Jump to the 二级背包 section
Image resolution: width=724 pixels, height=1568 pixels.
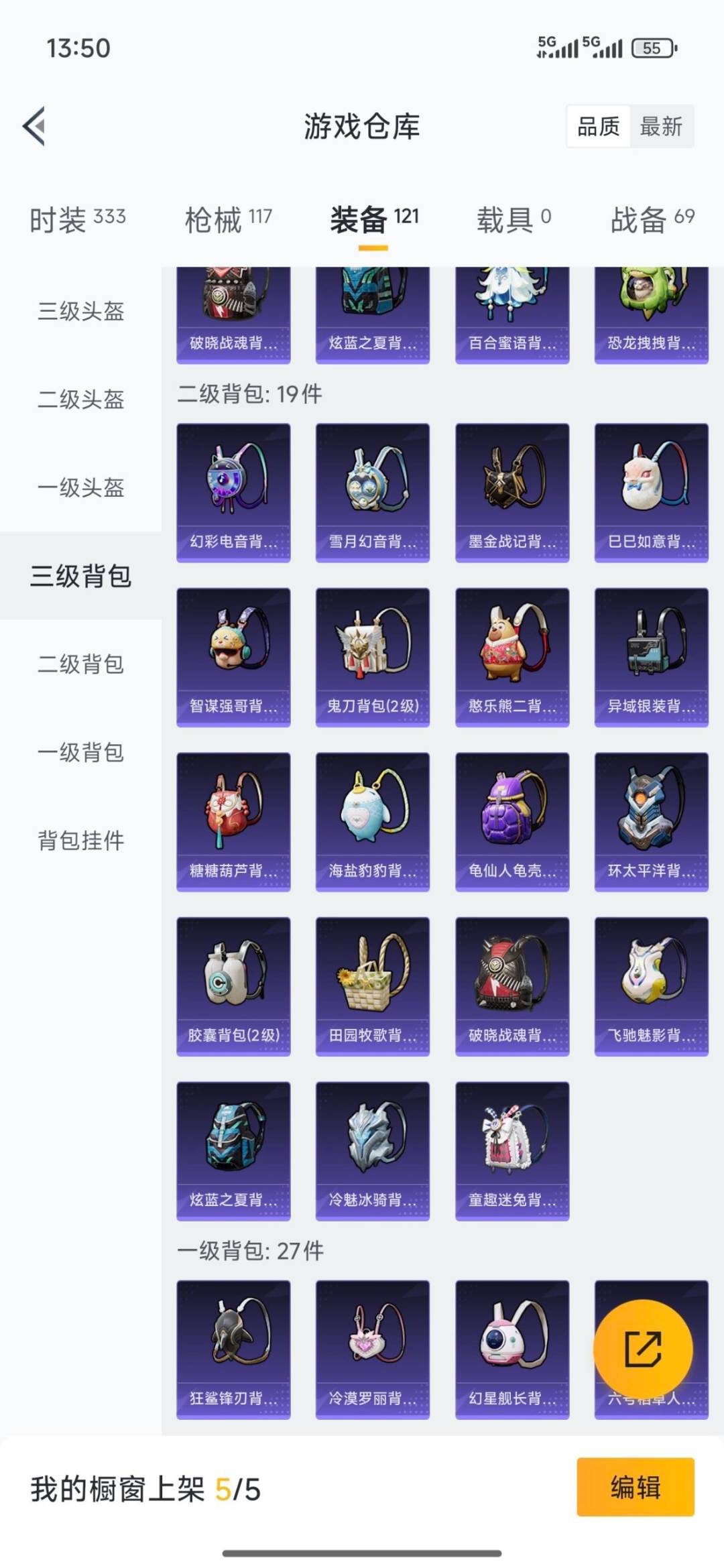[x=81, y=664]
